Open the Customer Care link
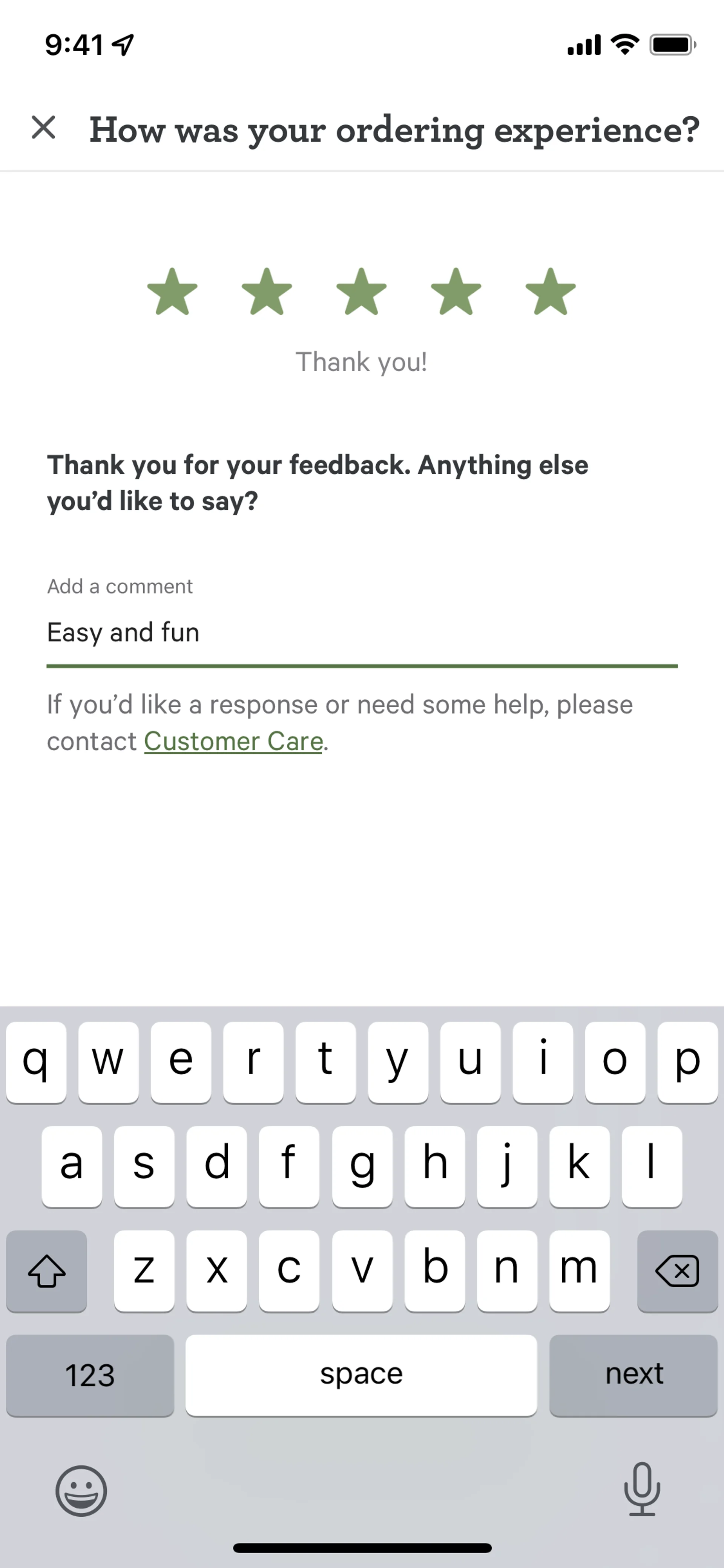724x1568 pixels. pos(233,742)
